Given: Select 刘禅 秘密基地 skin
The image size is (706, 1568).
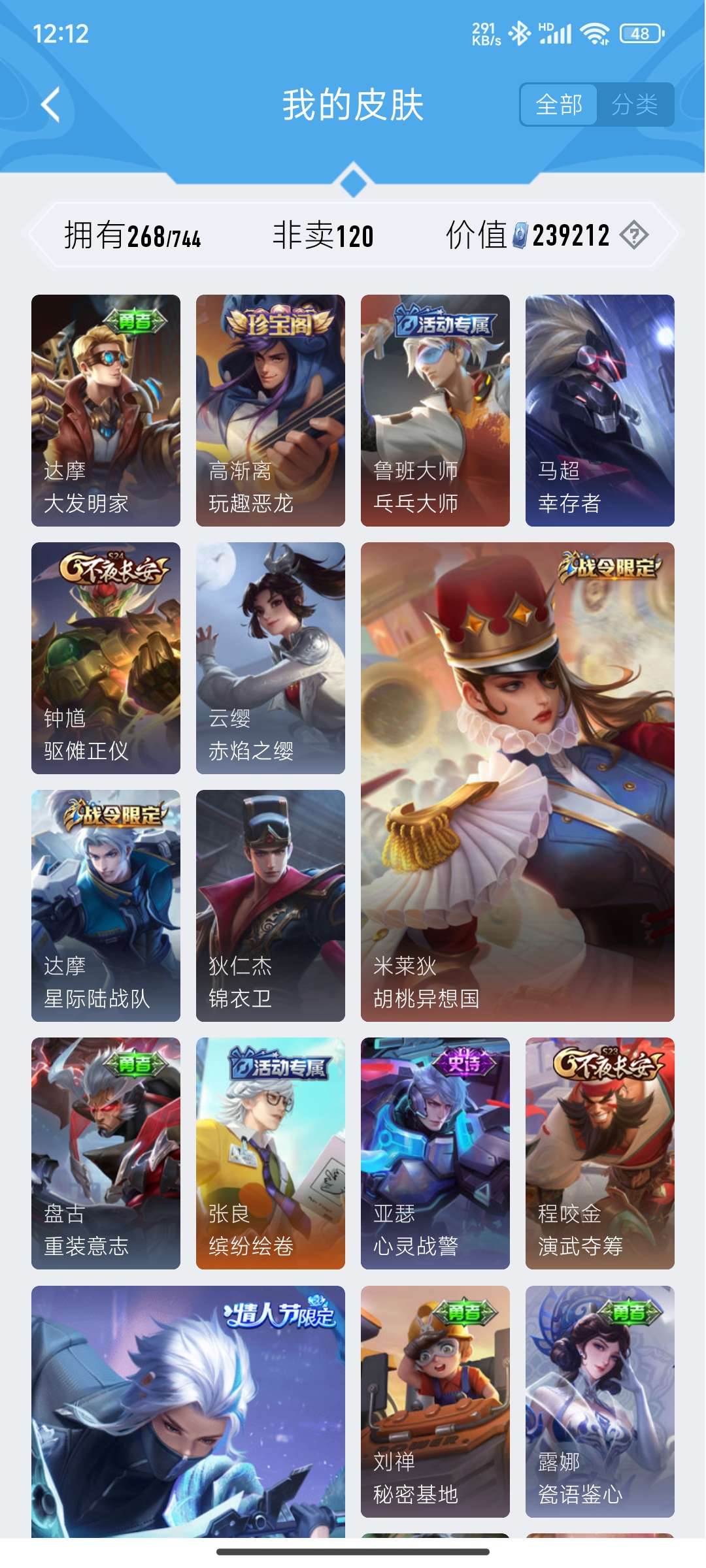Looking at the screenshot, I should [x=435, y=1401].
